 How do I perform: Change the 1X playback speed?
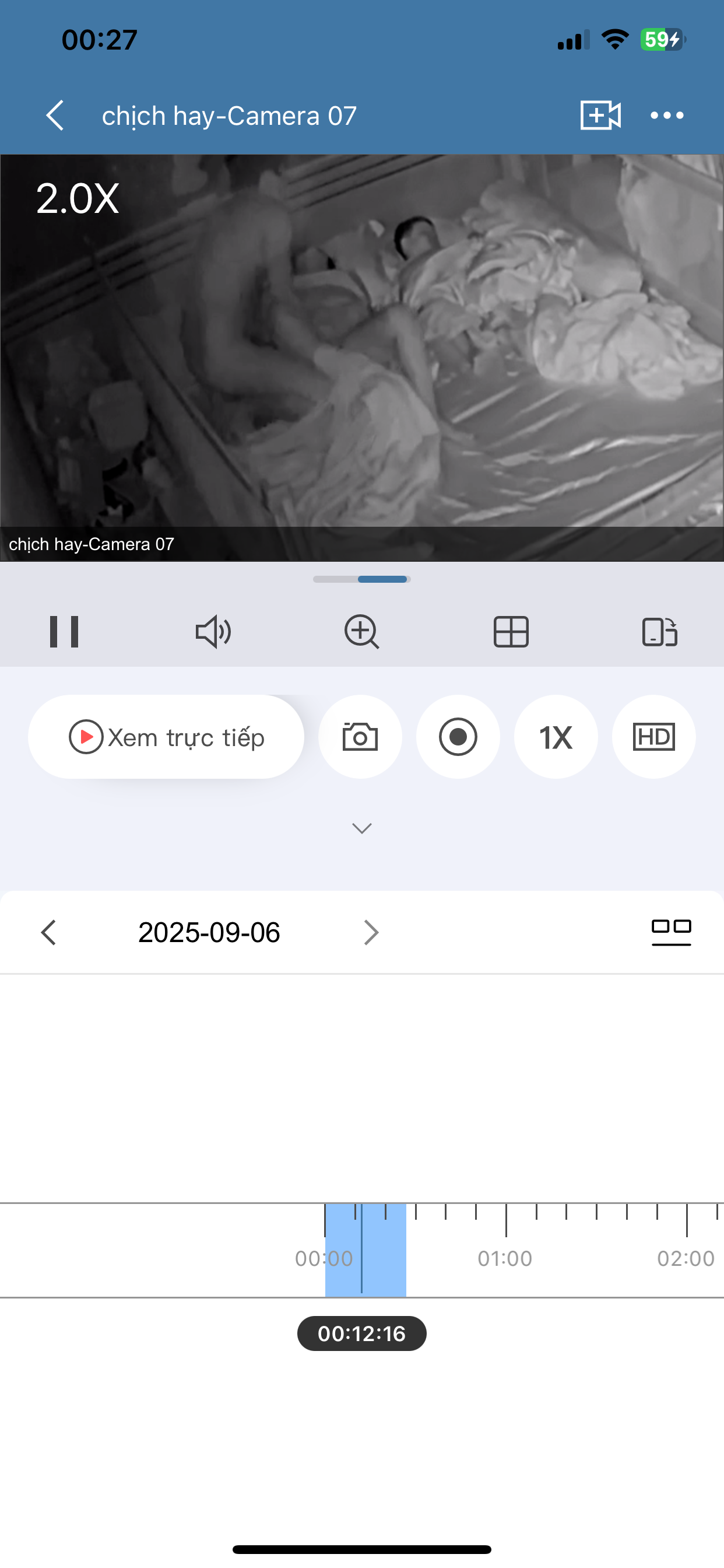click(556, 737)
